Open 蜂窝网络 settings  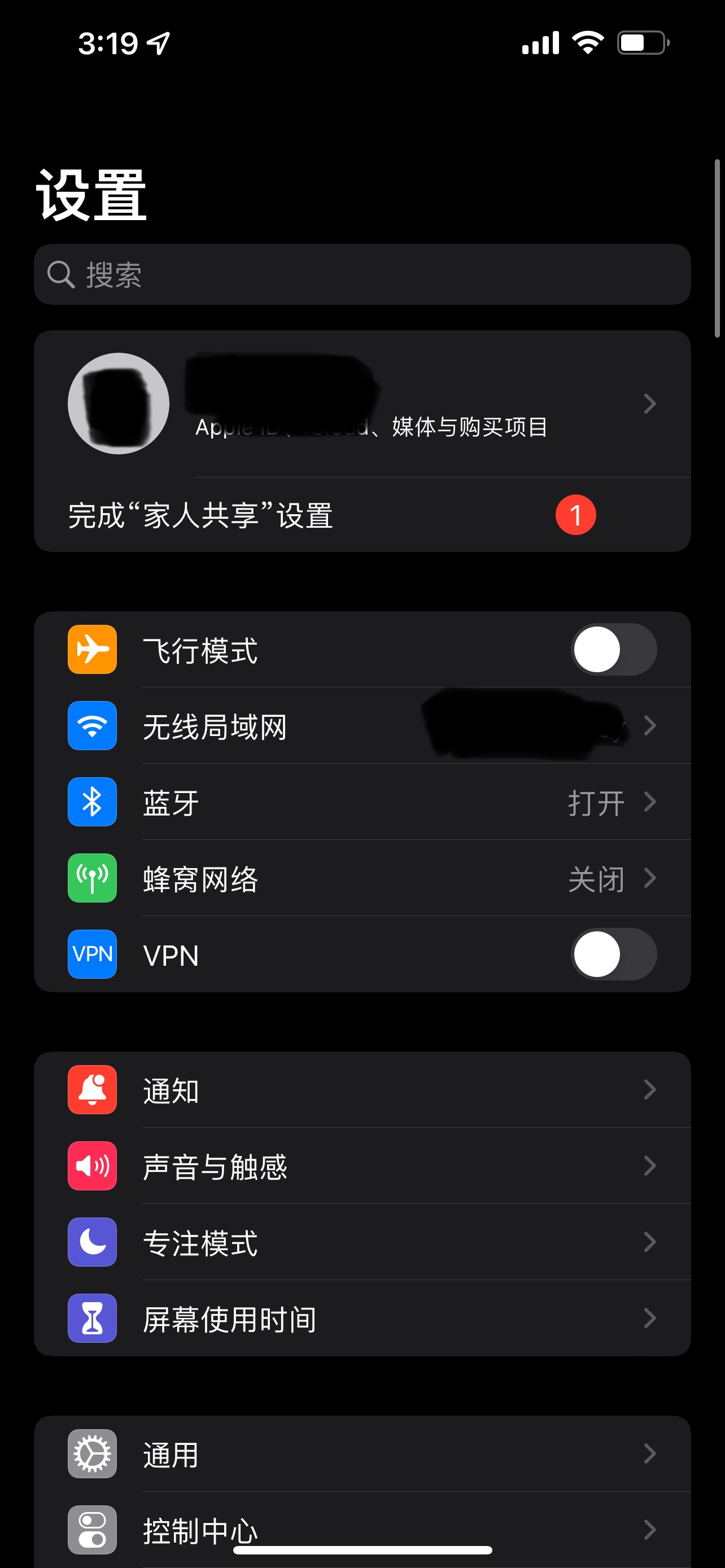click(362, 878)
